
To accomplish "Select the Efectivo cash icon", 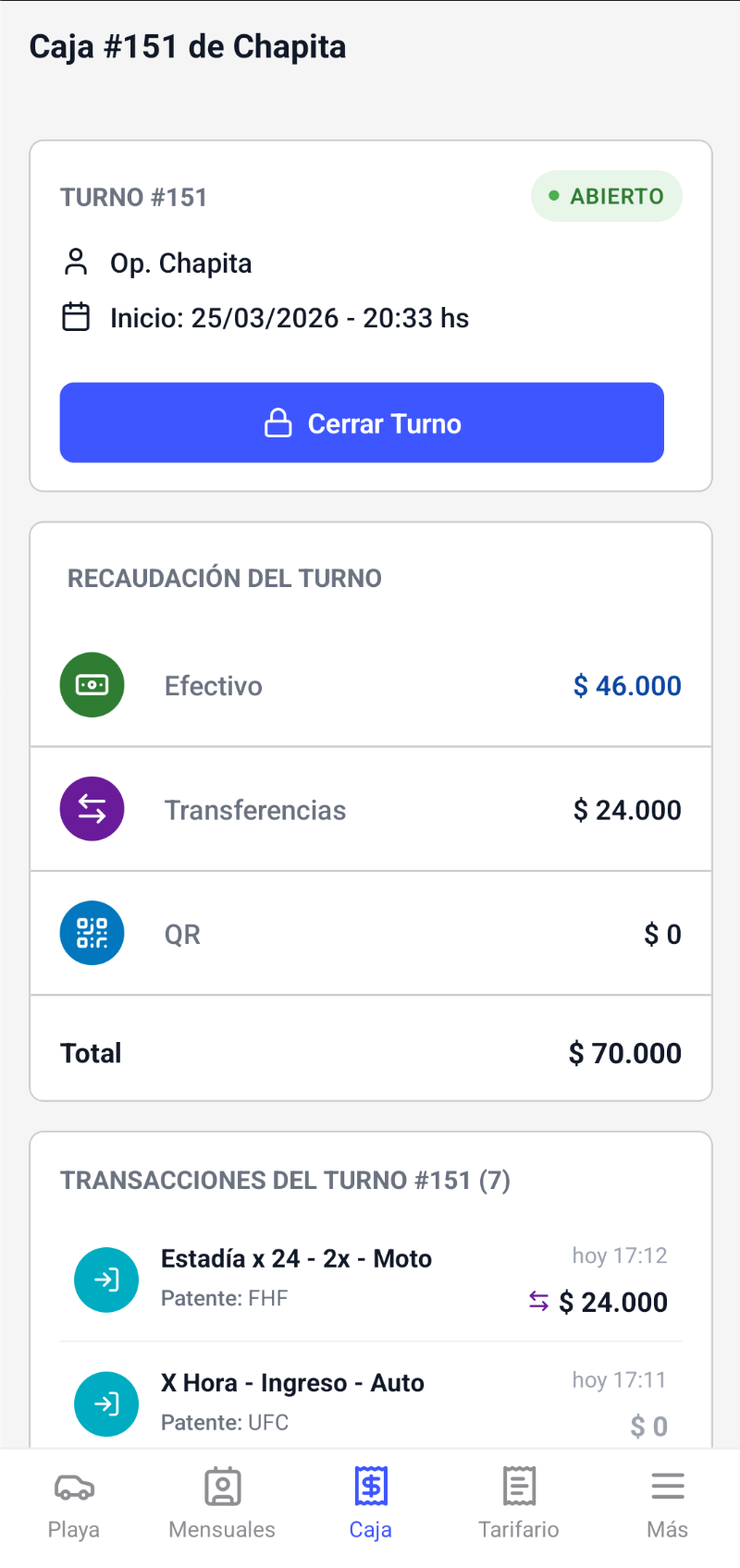I will tap(92, 685).
